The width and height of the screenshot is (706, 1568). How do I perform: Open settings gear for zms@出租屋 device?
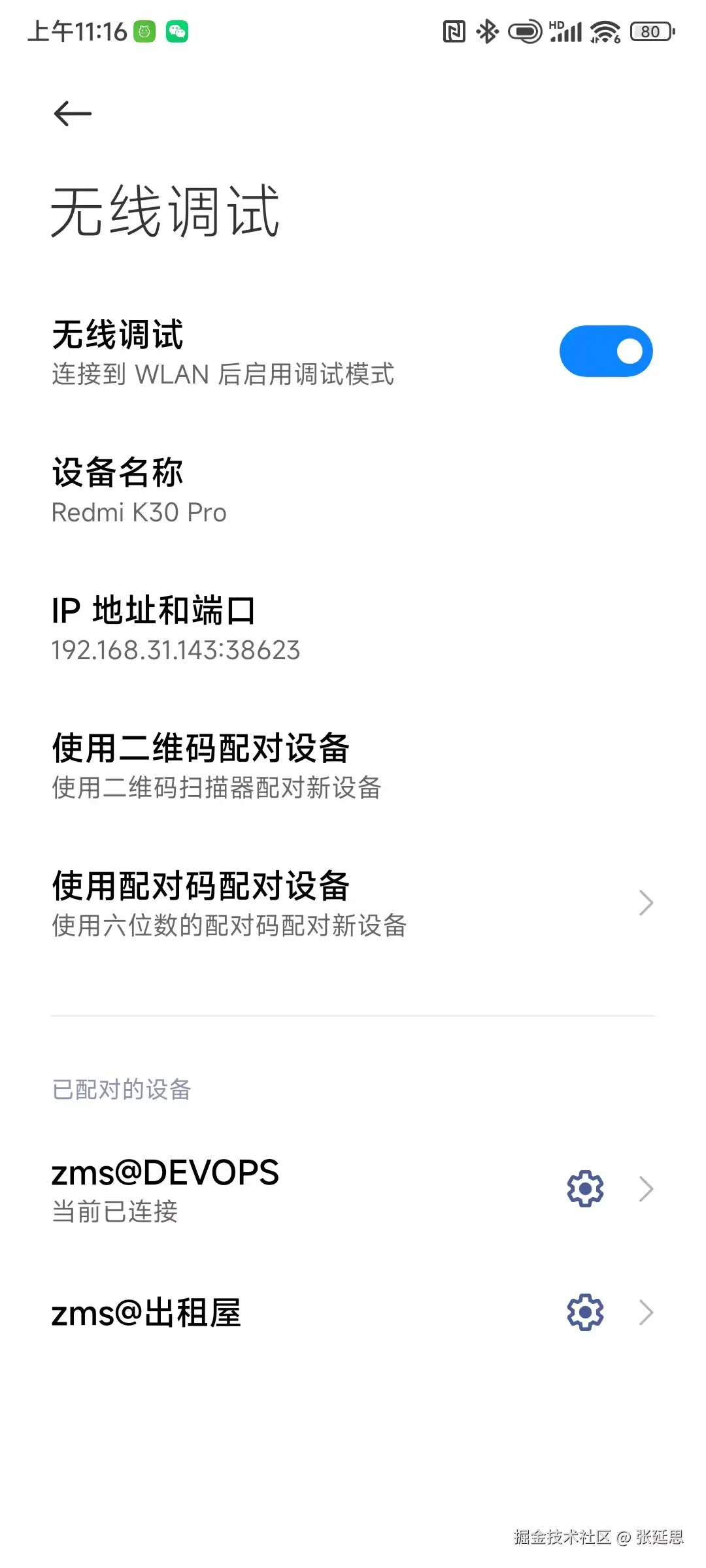pyautogui.click(x=583, y=1311)
